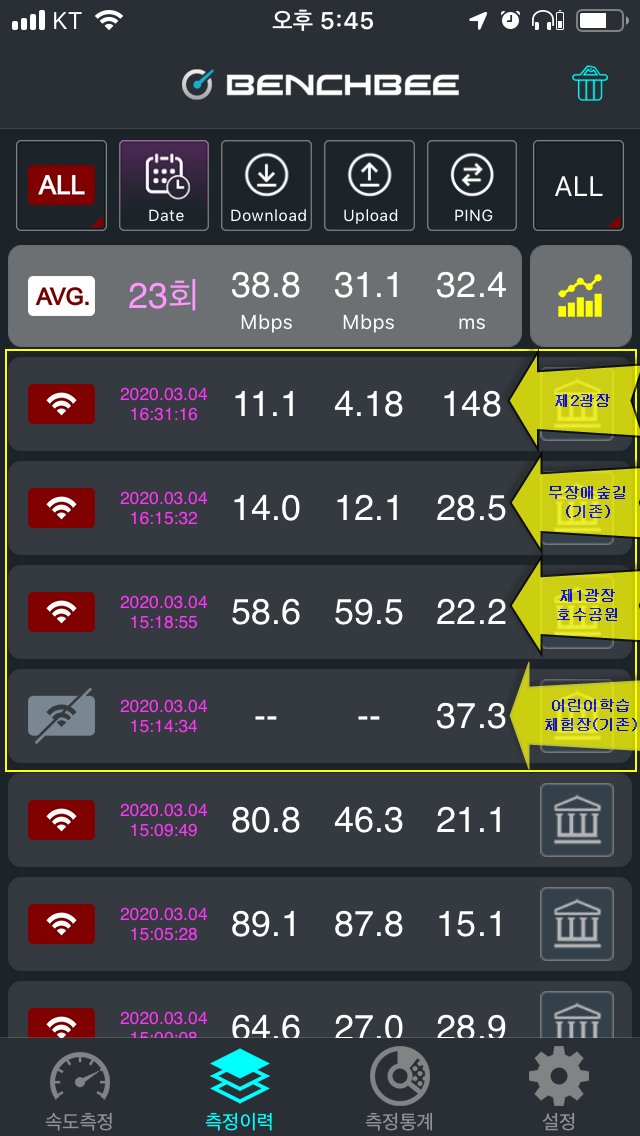The image size is (640, 1136).
Task: Open the measurement with 64.6 download
Action: pos(320,1009)
